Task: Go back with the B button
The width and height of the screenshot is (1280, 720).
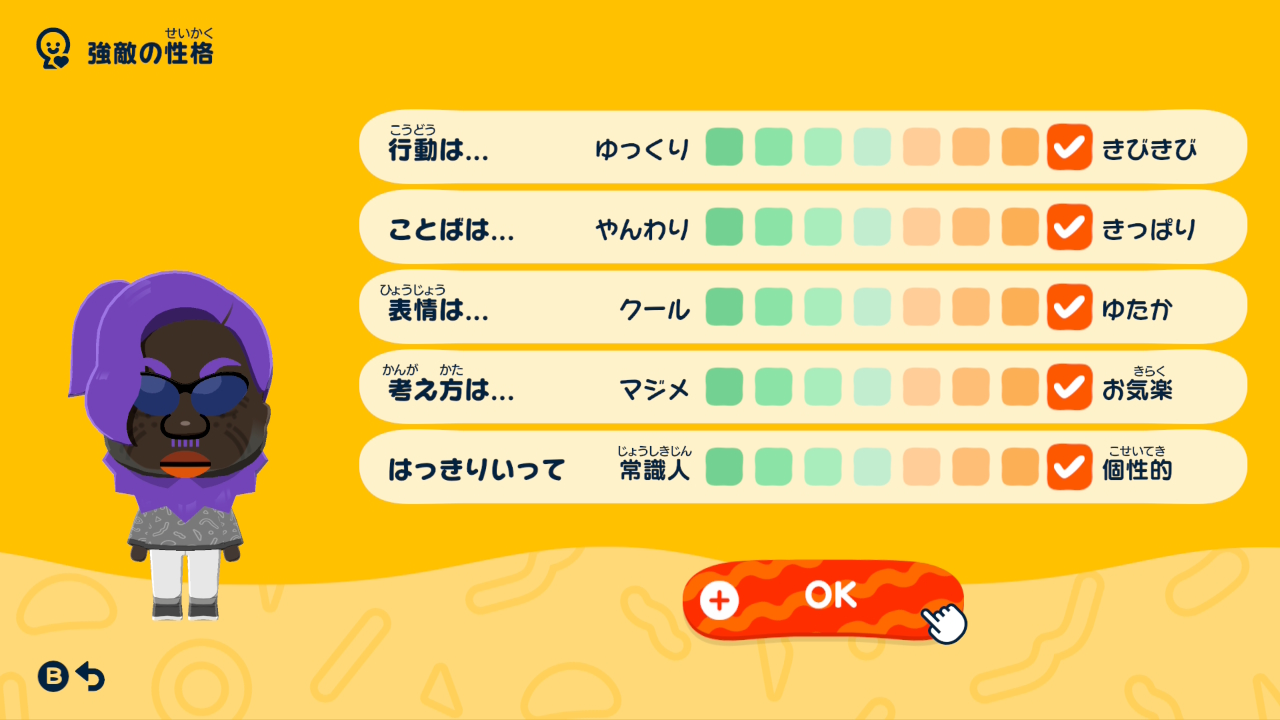Action: click(71, 677)
